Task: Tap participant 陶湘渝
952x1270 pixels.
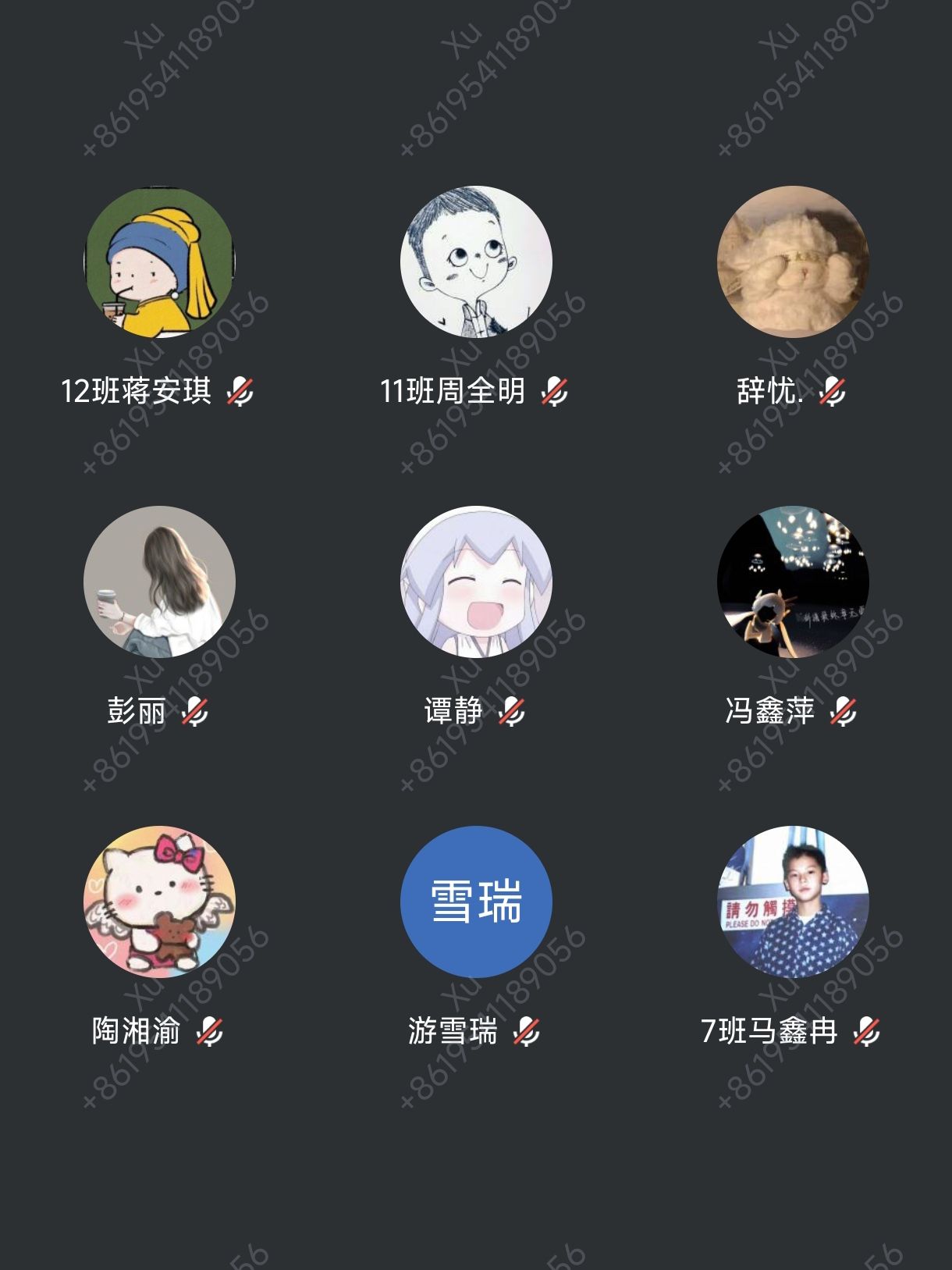Action: 159,902
